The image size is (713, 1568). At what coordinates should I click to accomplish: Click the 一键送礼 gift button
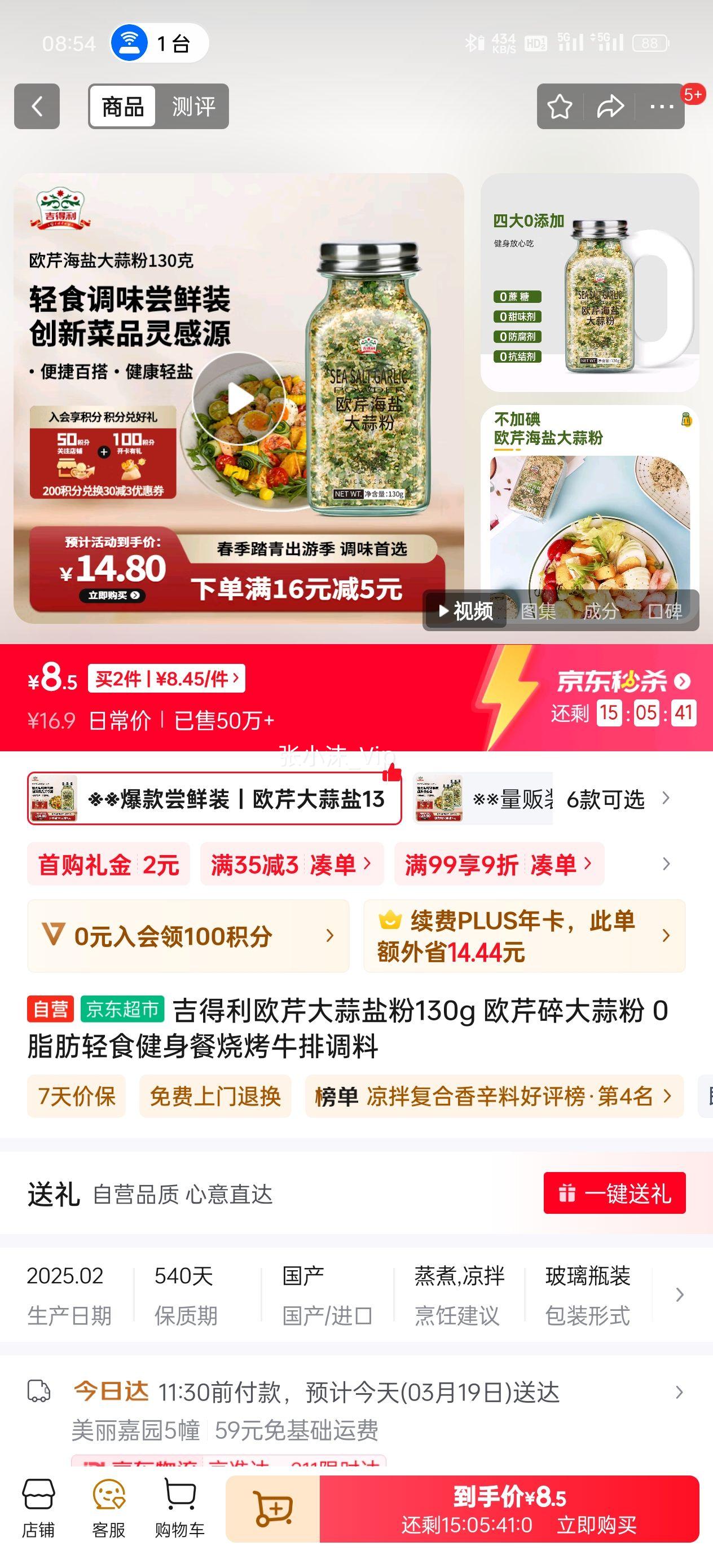(x=614, y=1193)
